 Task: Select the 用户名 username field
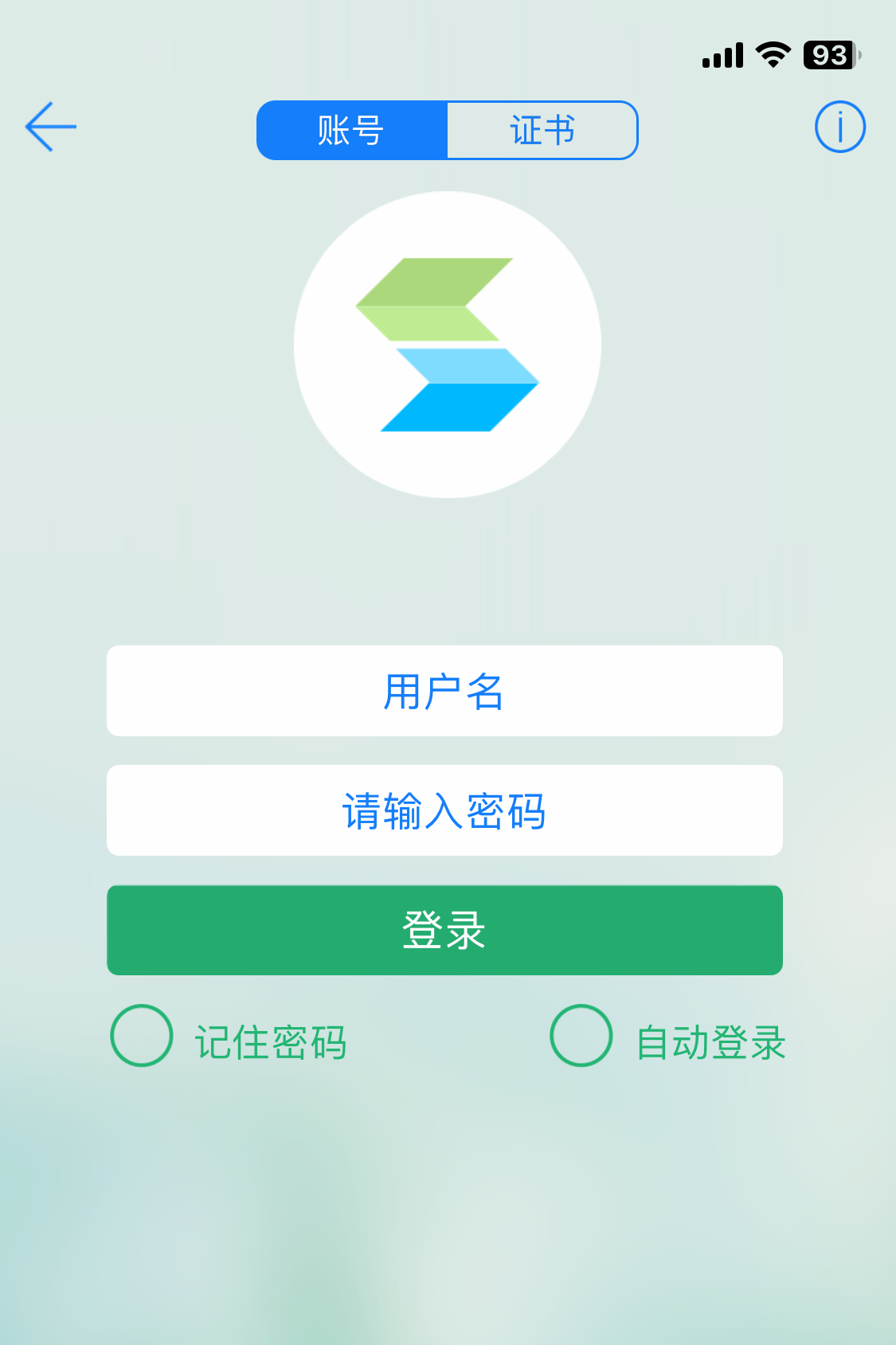(446, 692)
